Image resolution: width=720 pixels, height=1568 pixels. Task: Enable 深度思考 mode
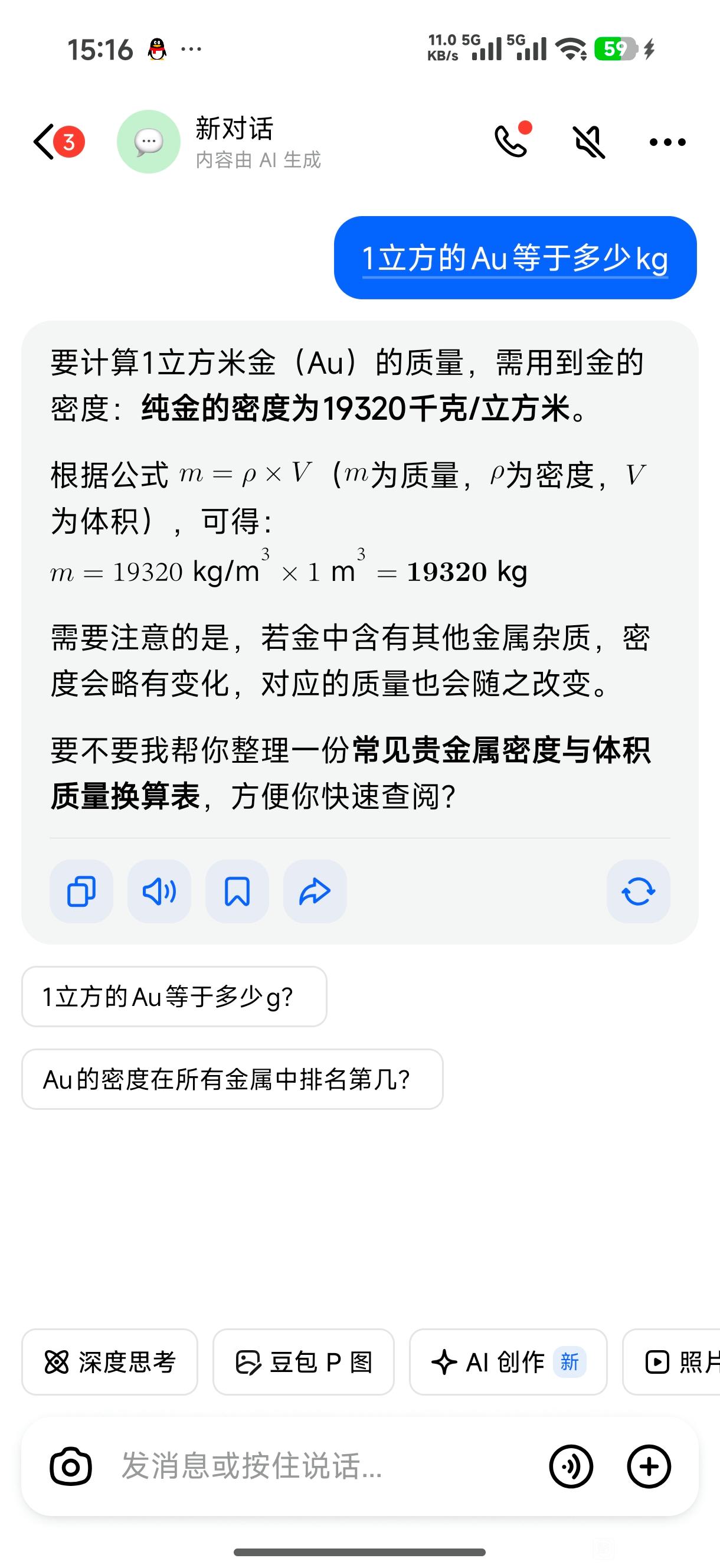tap(110, 1361)
